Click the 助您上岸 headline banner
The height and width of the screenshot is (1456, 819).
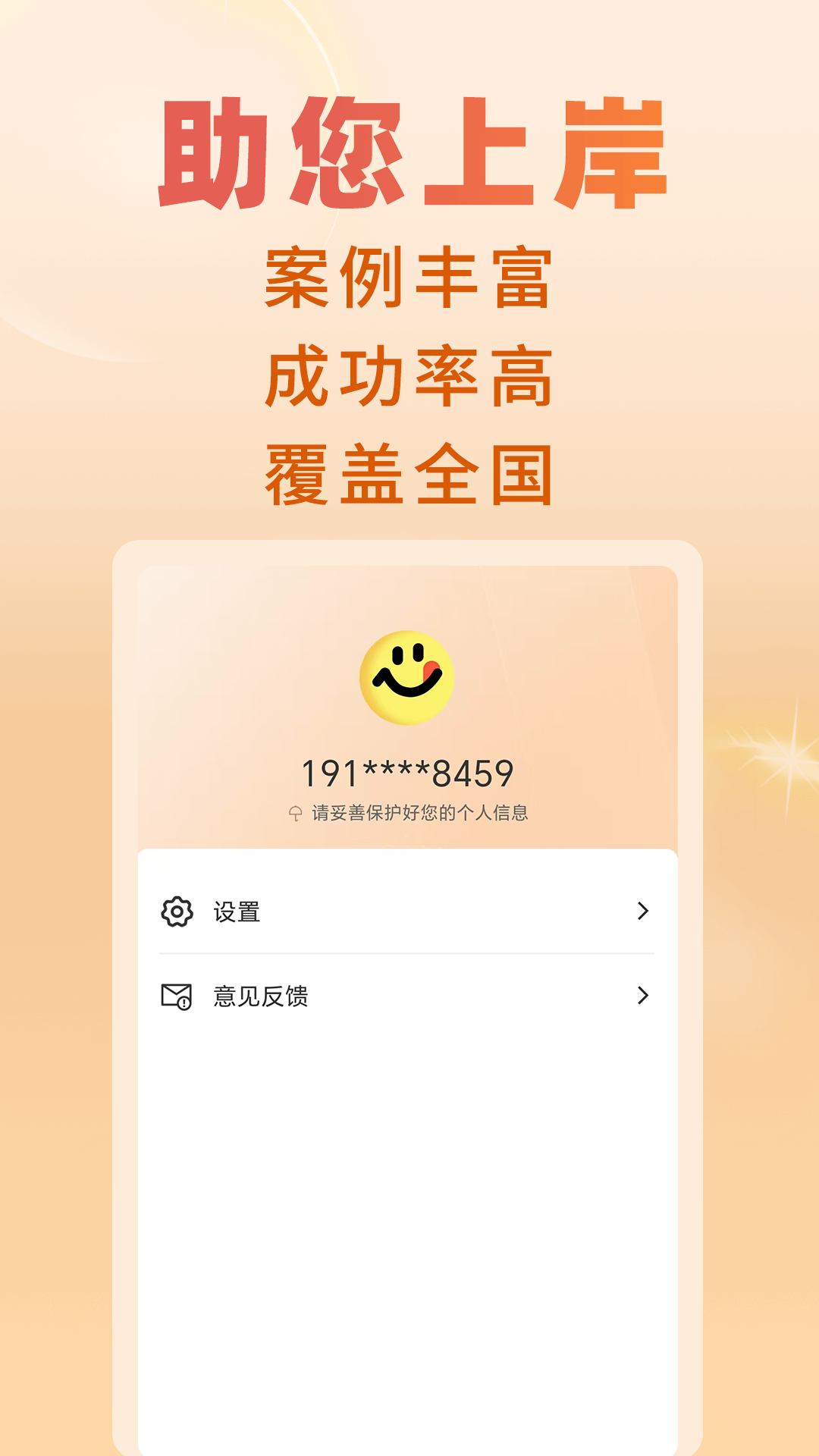click(409, 152)
